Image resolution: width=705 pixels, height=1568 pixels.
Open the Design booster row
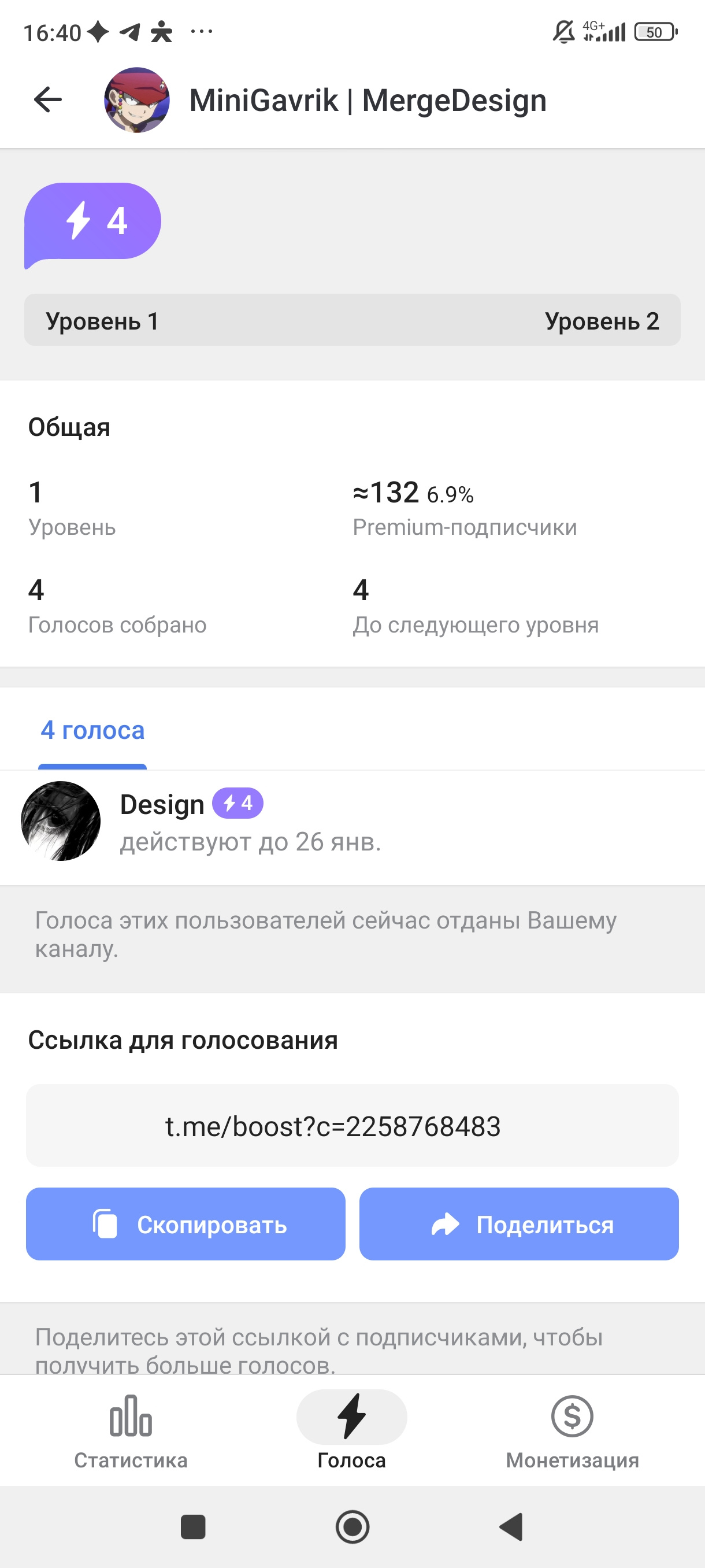tap(352, 822)
